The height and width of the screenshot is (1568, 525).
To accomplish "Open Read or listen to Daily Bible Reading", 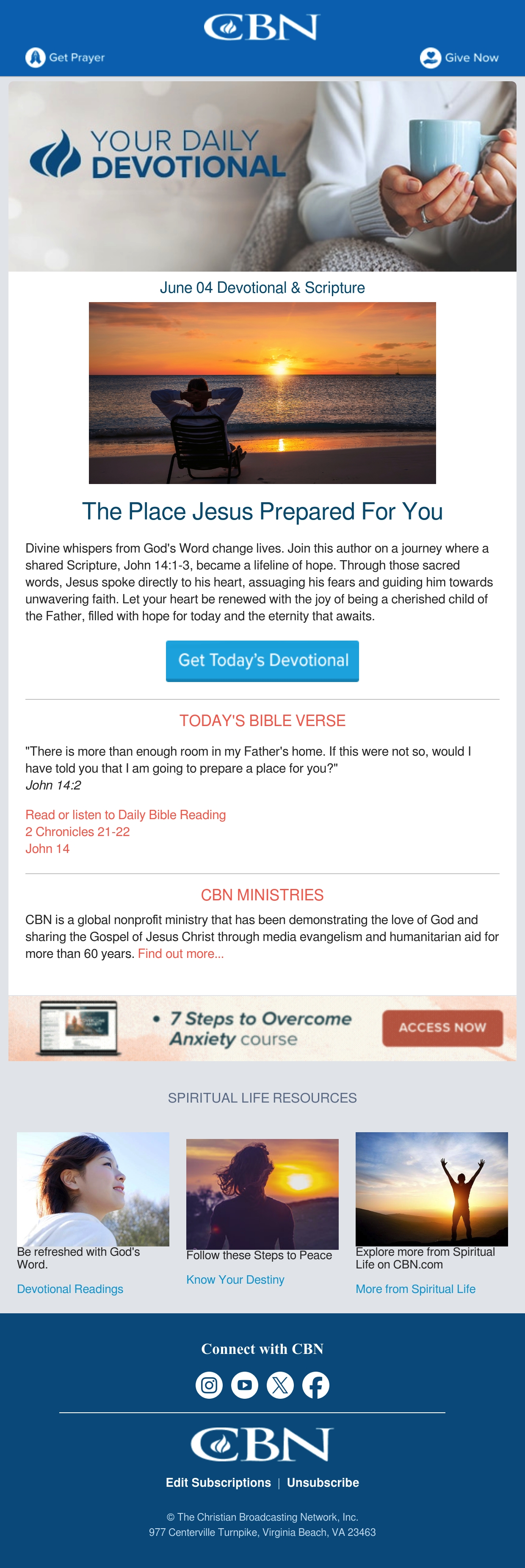I will point(125,814).
